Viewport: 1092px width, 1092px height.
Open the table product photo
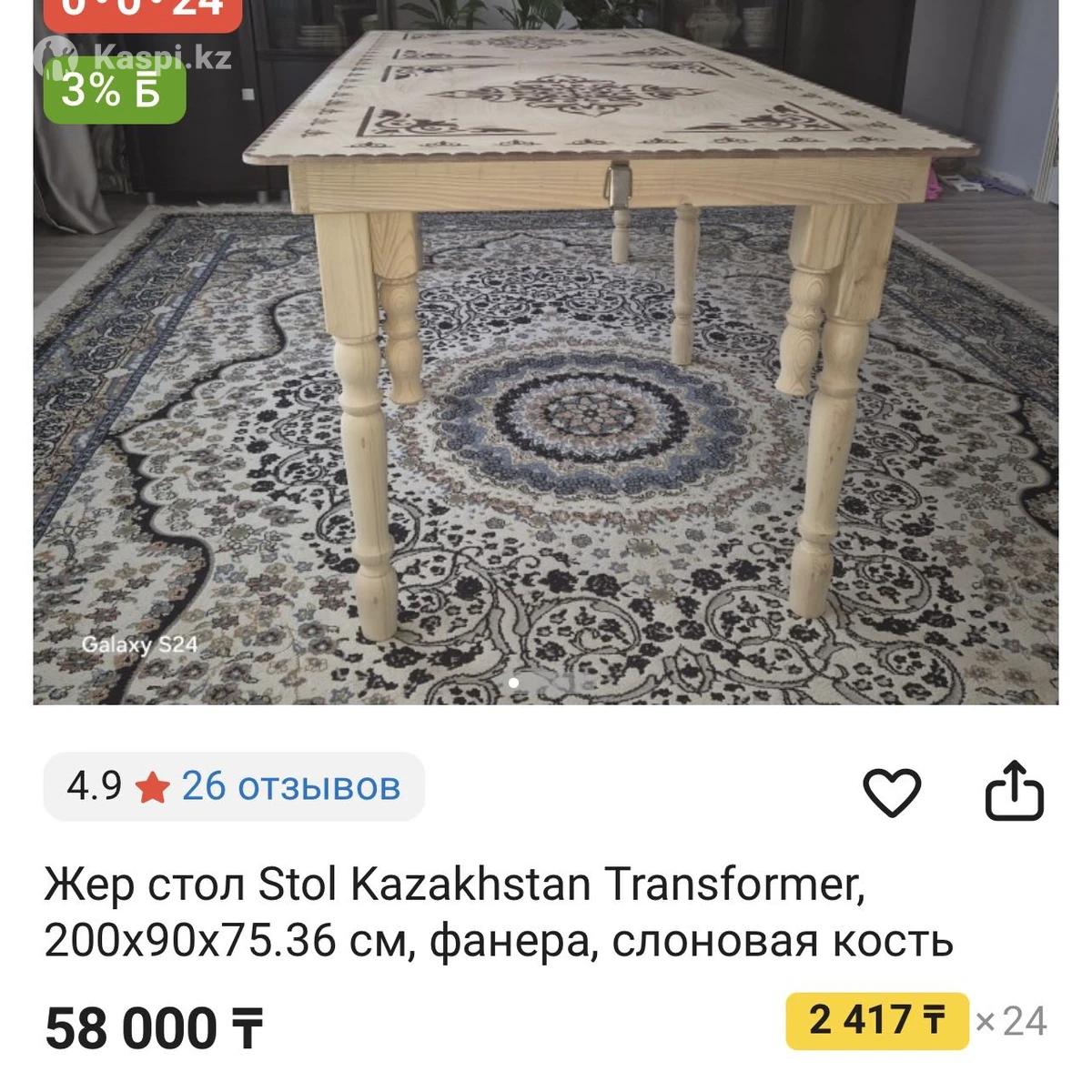[546, 364]
